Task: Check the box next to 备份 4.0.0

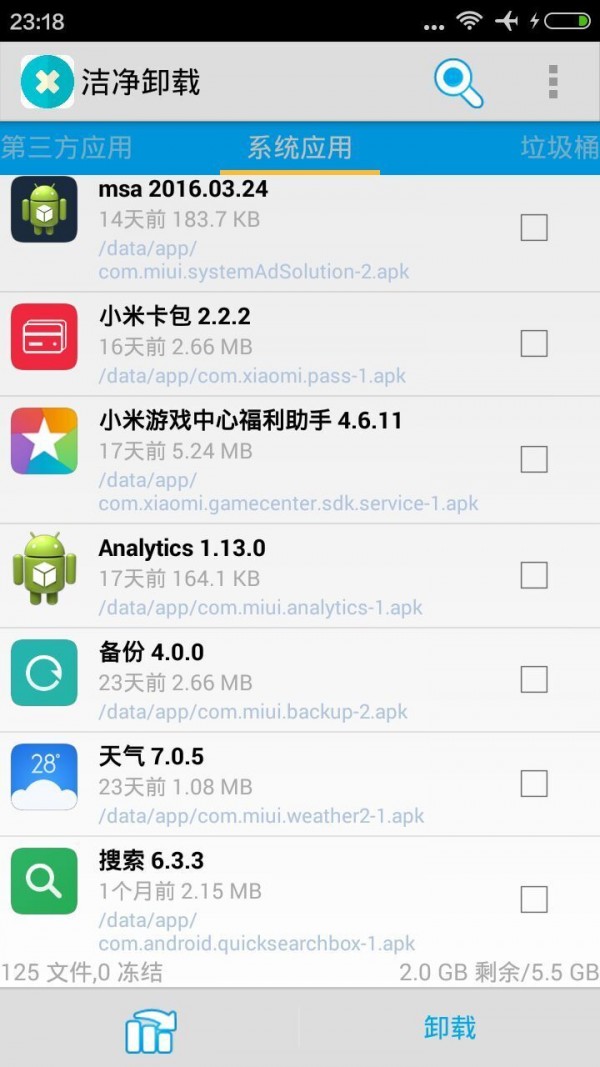Action: [x=534, y=680]
